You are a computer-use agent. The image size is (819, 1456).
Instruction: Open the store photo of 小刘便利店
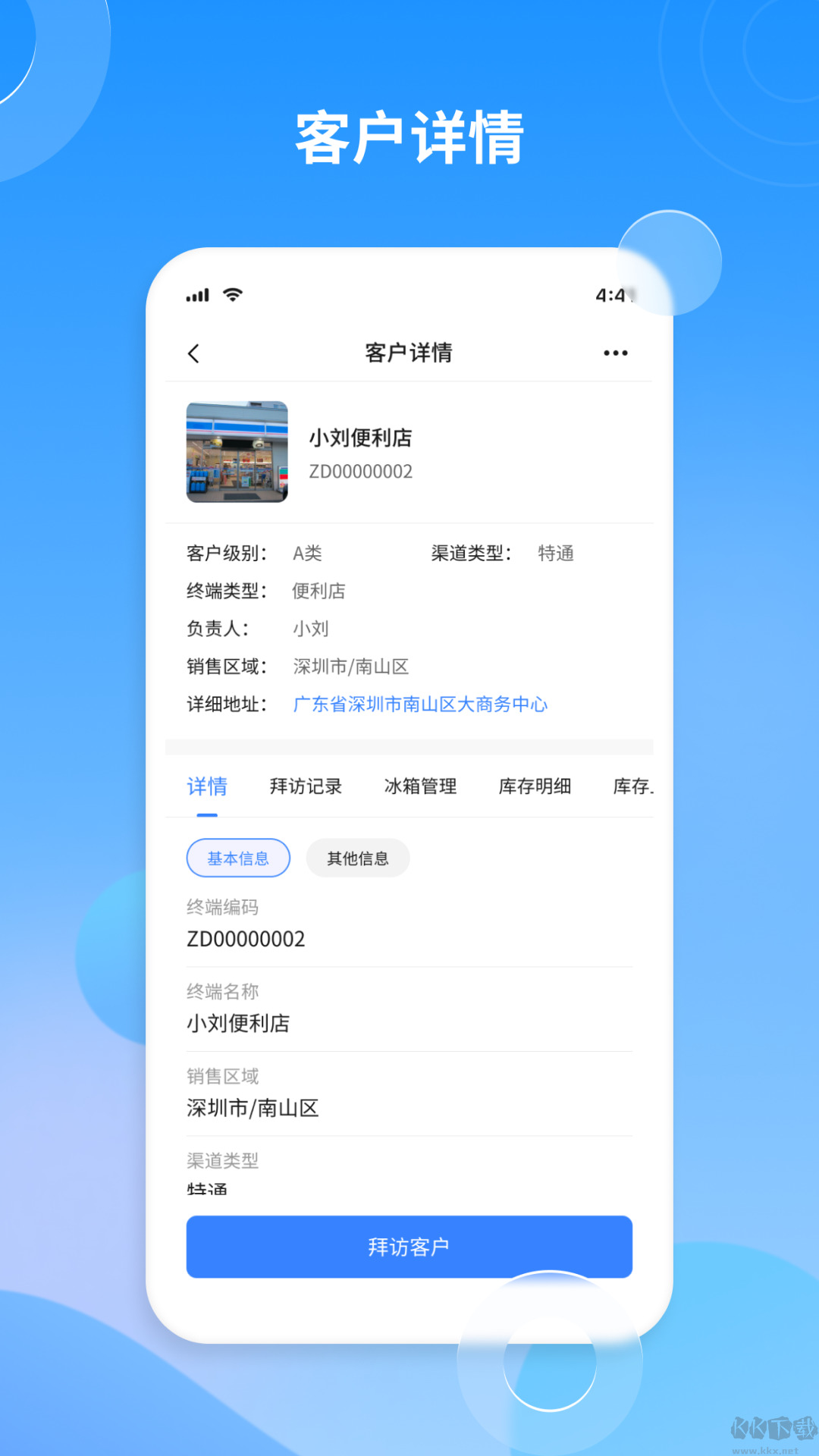(237, 452)
